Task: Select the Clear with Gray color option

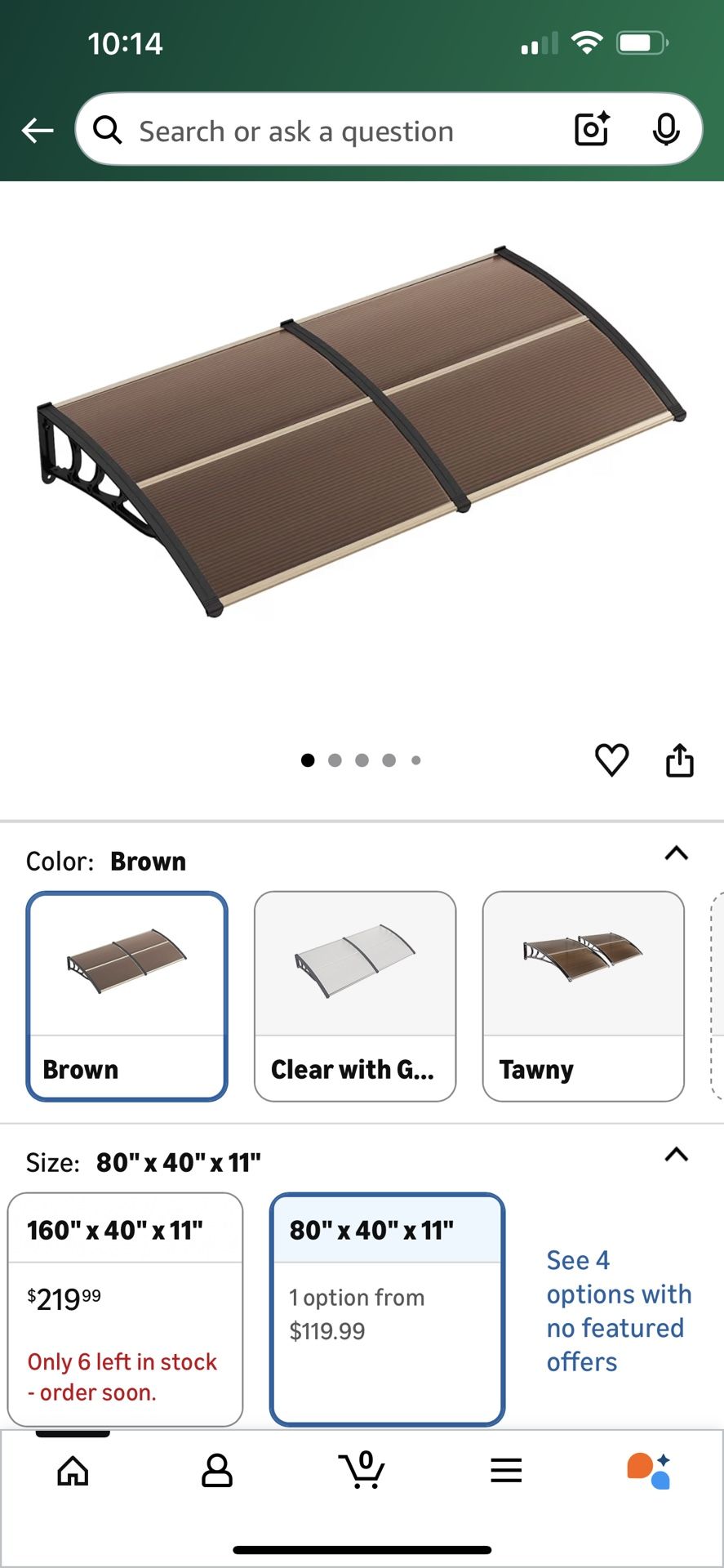Action: [x=354, y=996]
